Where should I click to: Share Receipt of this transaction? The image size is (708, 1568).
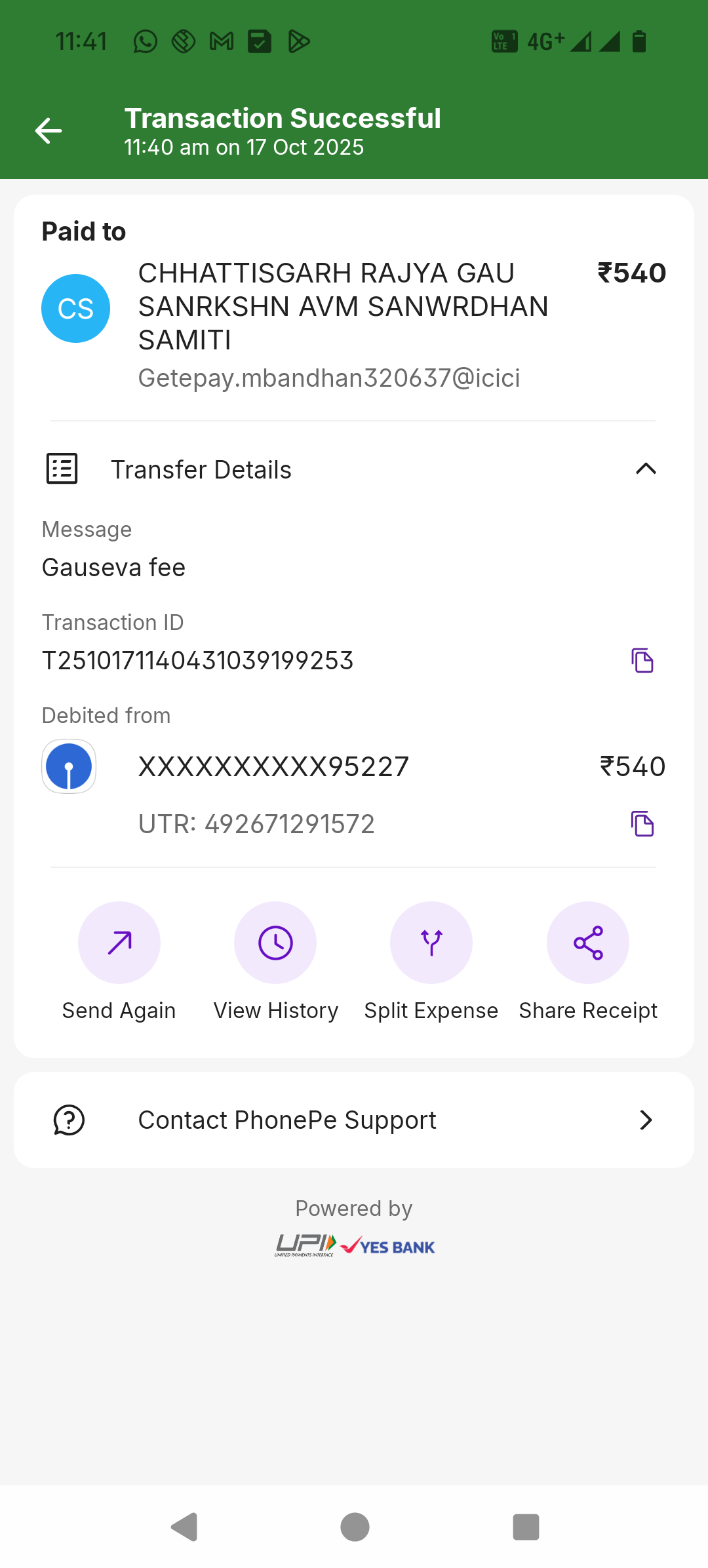(588, 943)
